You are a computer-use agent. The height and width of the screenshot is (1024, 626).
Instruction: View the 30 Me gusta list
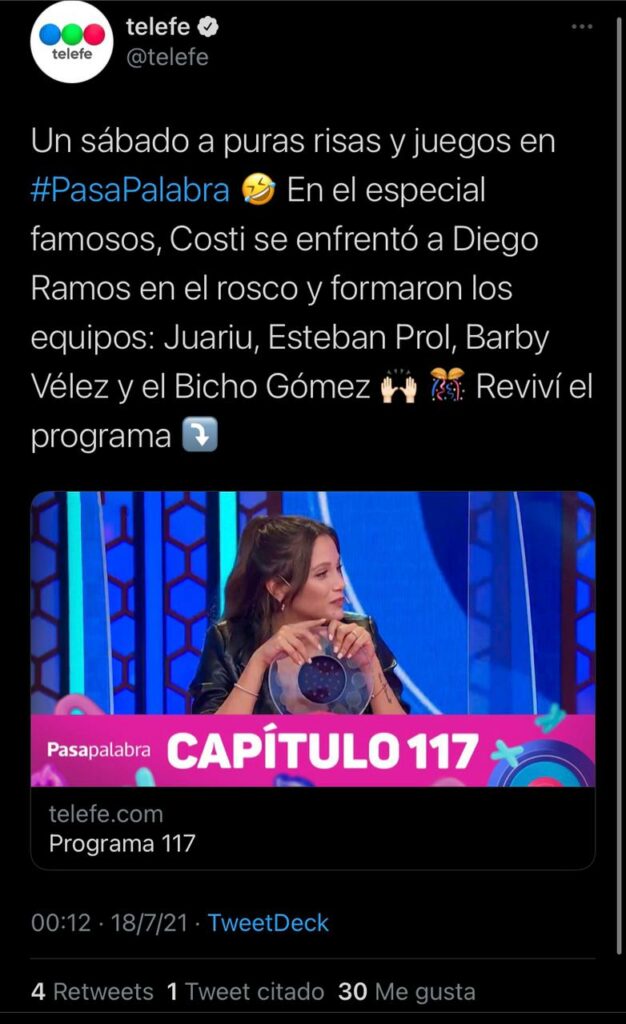pos(406,992)
